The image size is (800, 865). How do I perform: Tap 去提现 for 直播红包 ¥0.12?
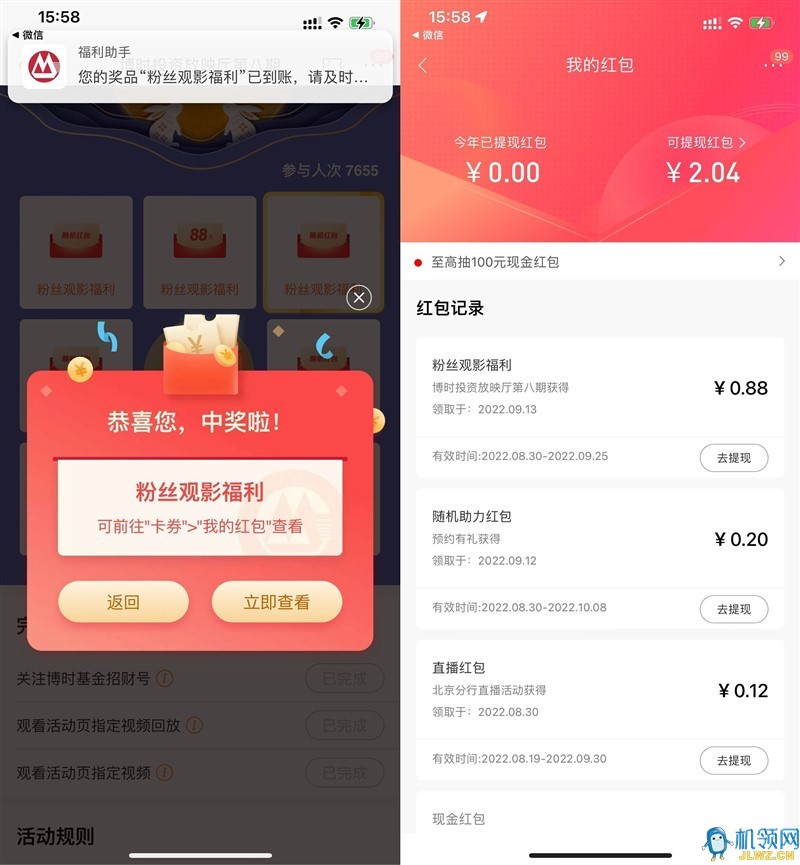(733, 760)
